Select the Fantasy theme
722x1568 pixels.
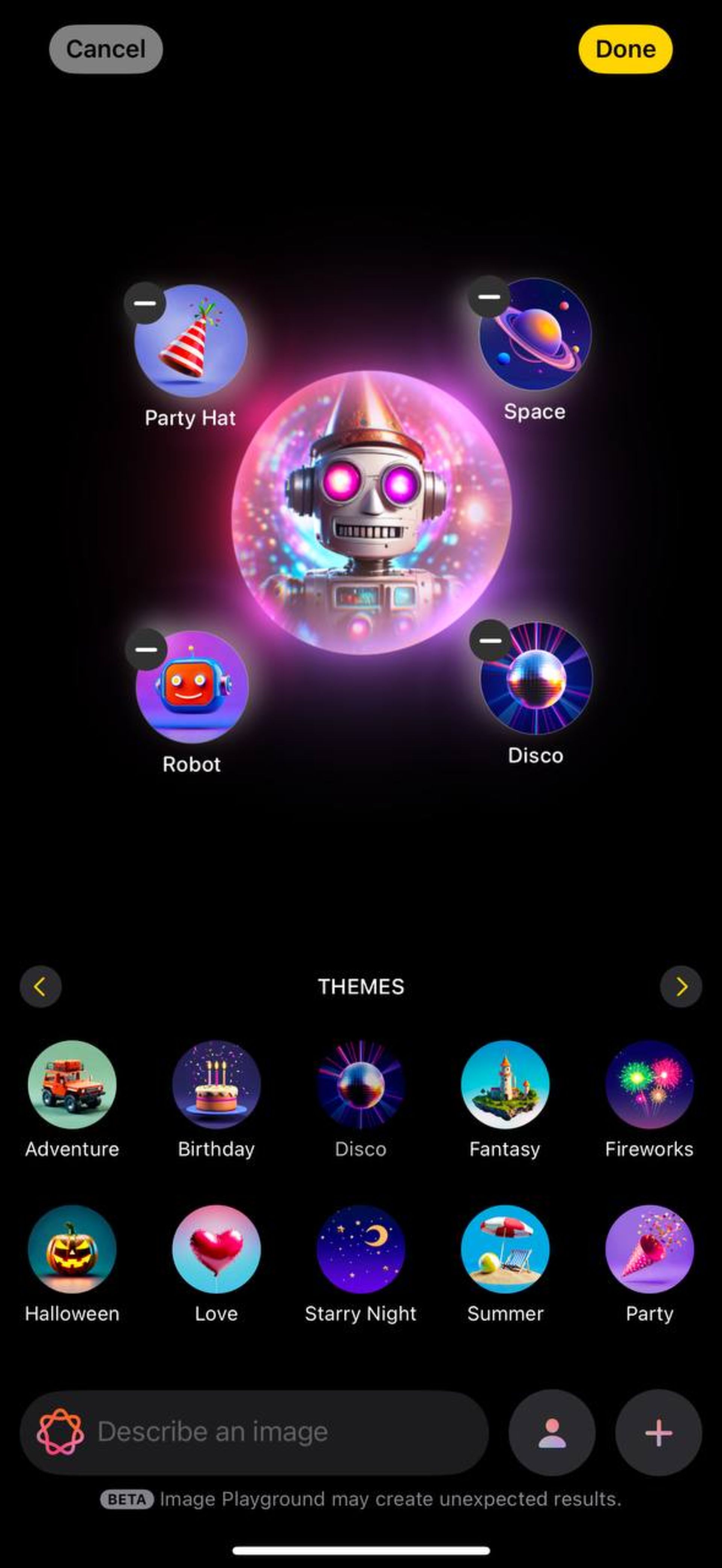tap(505, 1085)
